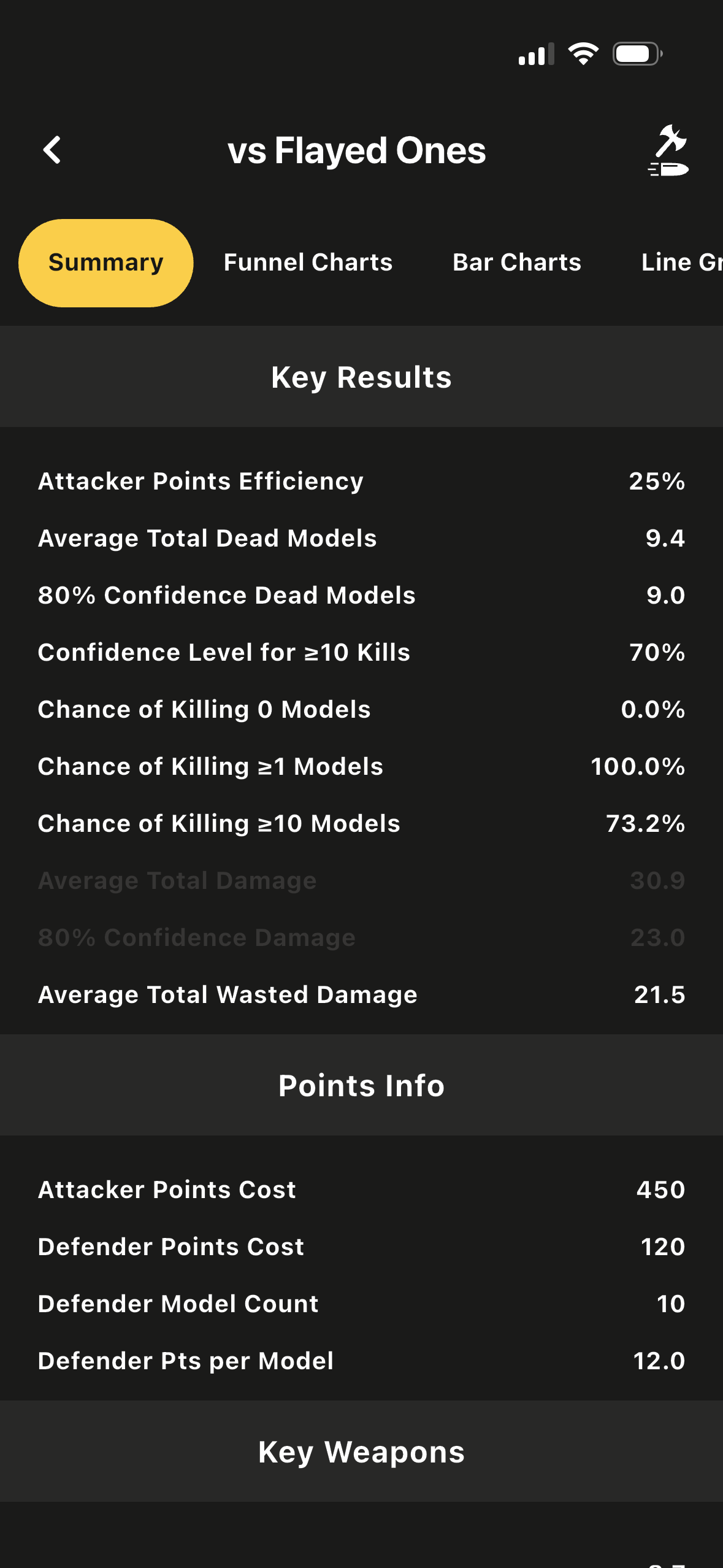Tap the Chance of Killing ≥10 Models row
This screenshot has height=1568, width=723.
pos(361,823)
